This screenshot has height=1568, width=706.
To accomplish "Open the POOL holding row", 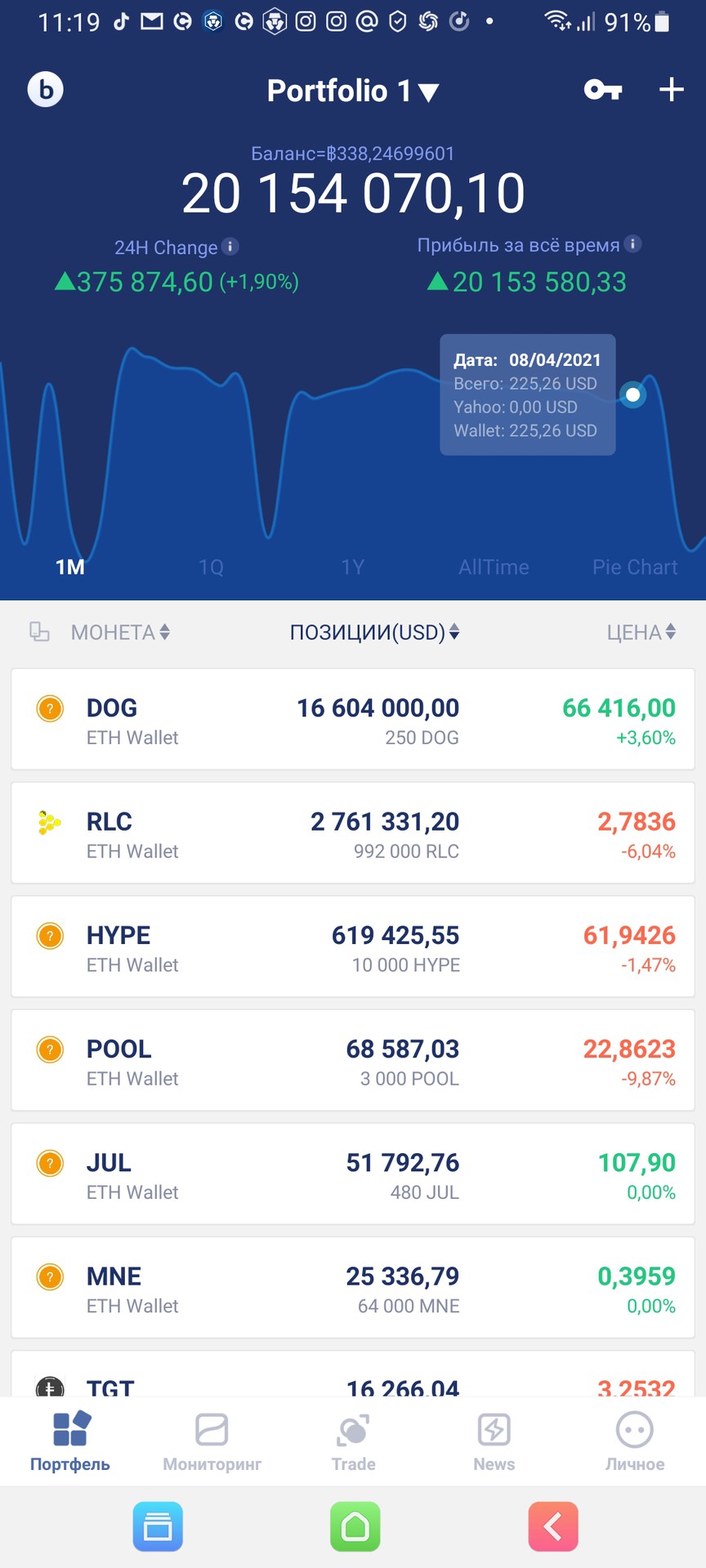I will pyautogui.click(x=353, y=1060).
